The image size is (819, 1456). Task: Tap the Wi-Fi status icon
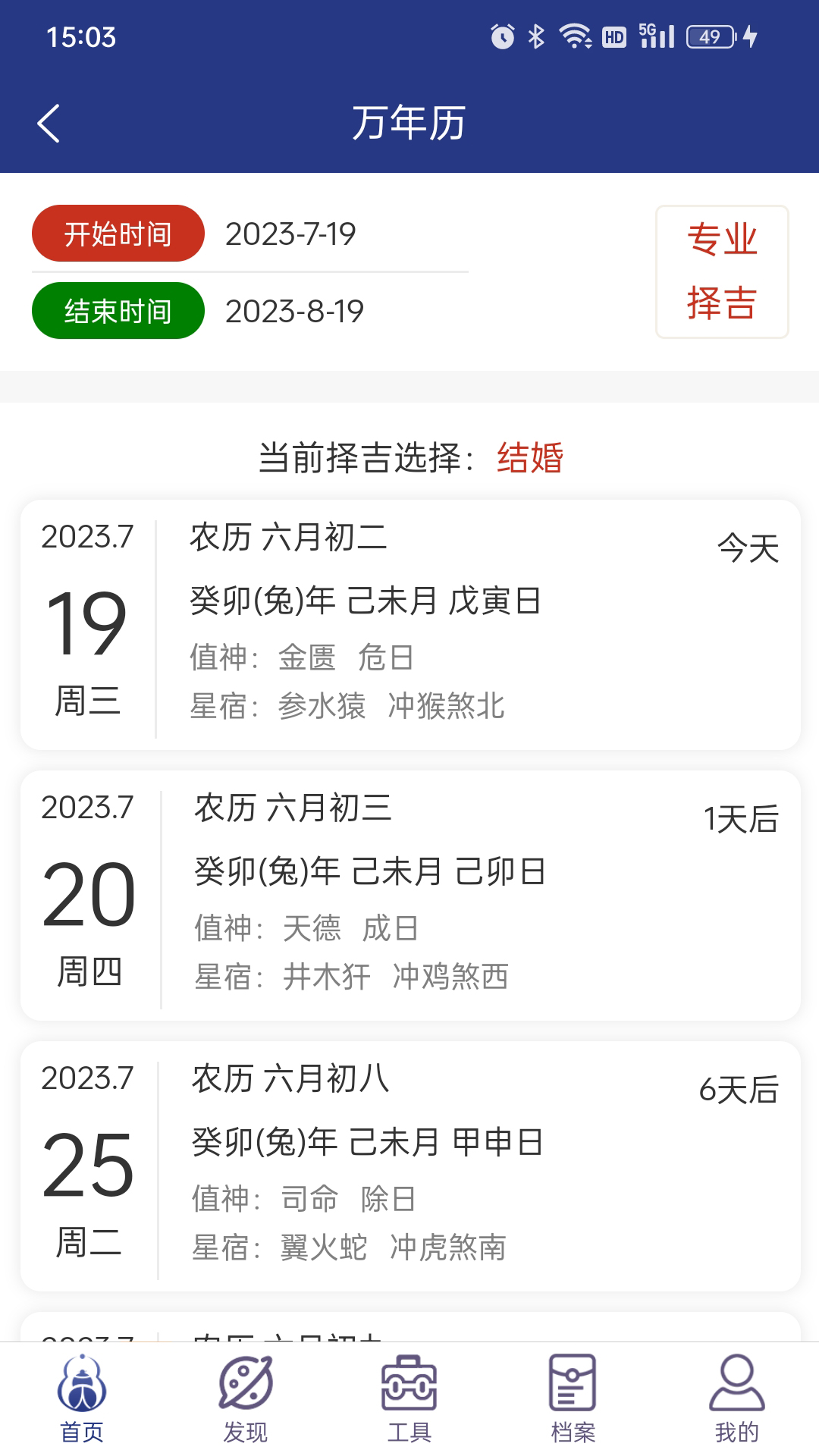pos(576,35)
